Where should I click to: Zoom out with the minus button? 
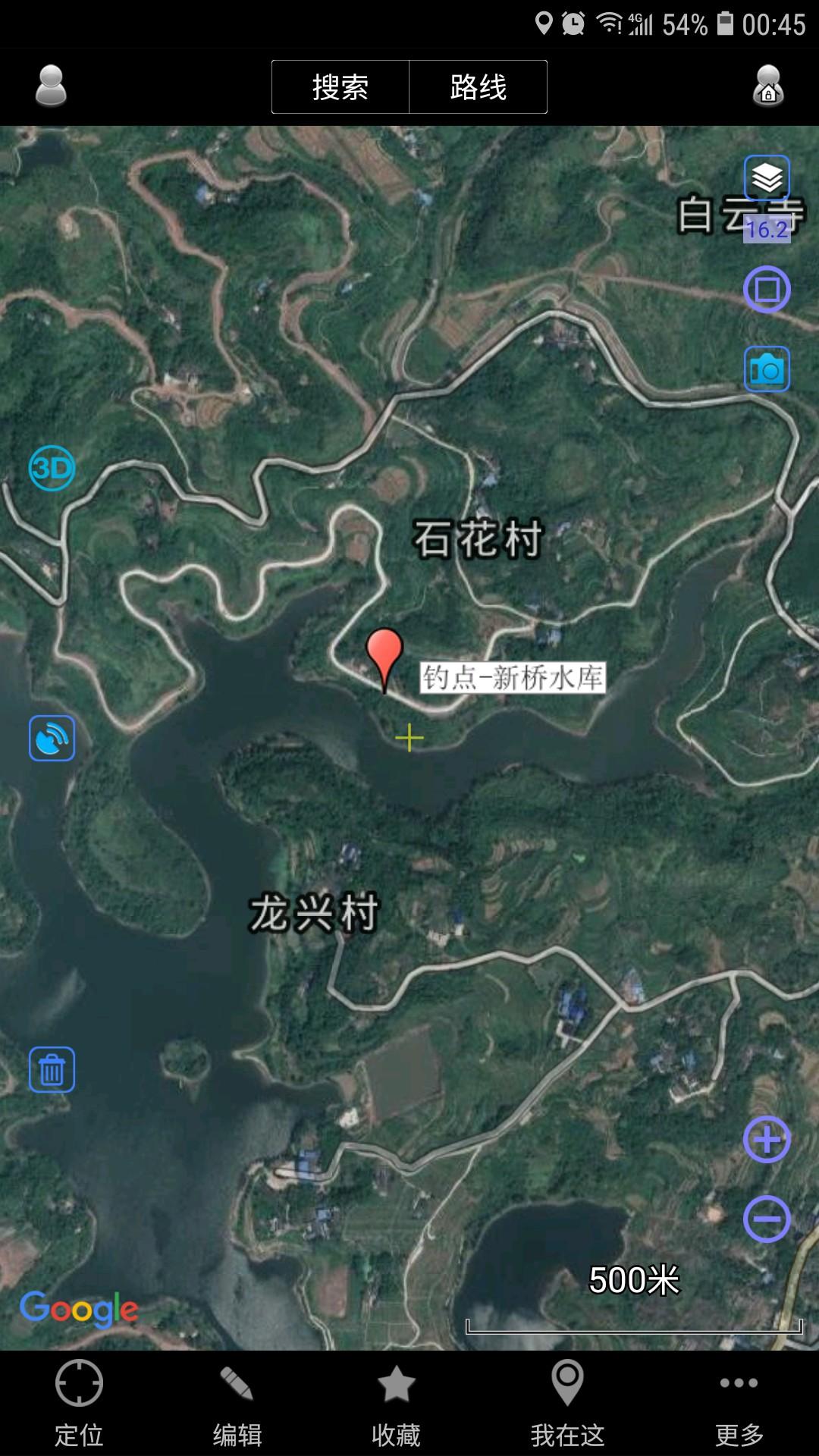(x=767, y=1219)
